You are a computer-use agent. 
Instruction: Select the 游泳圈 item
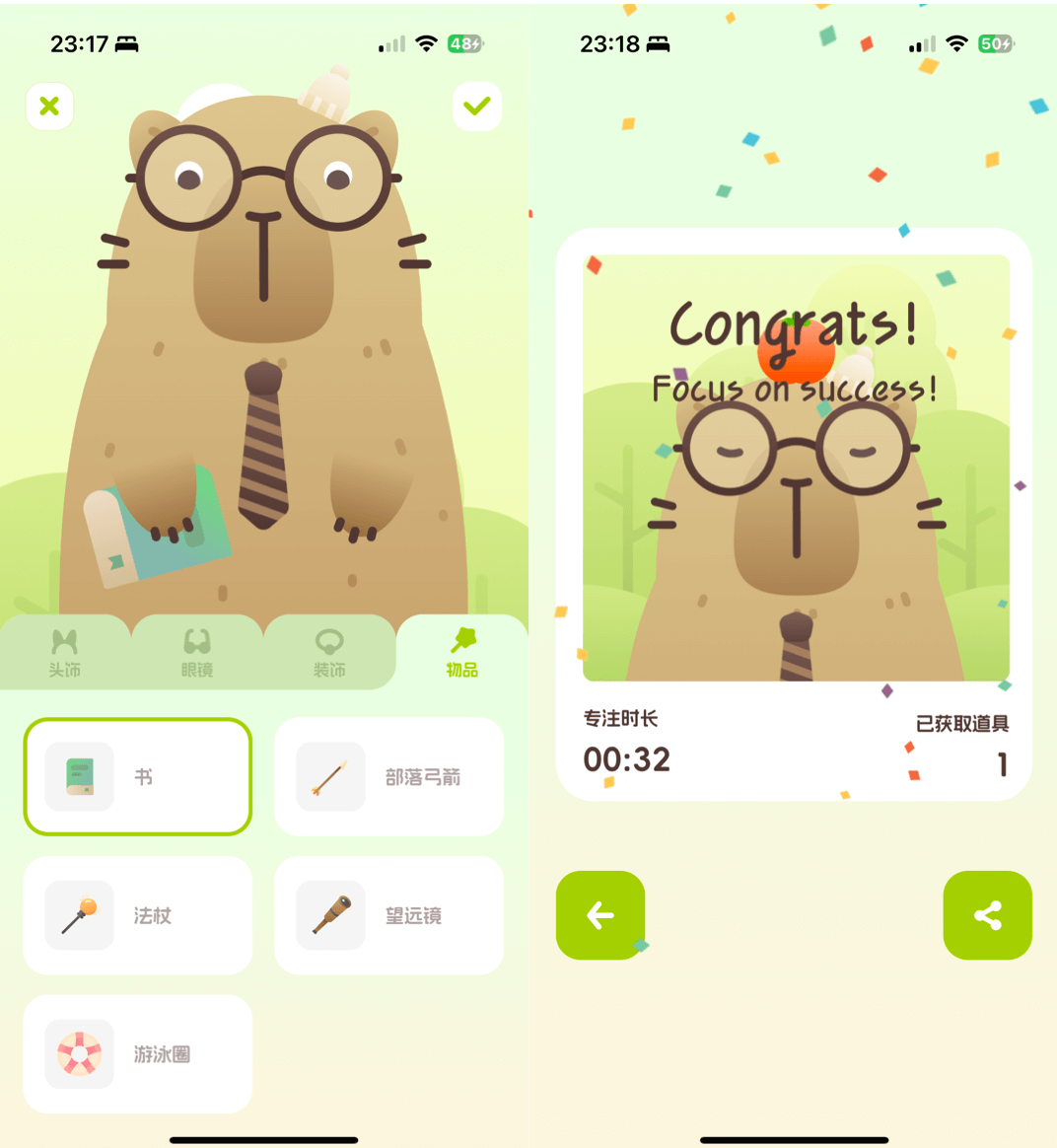[x=138, y=1053]
